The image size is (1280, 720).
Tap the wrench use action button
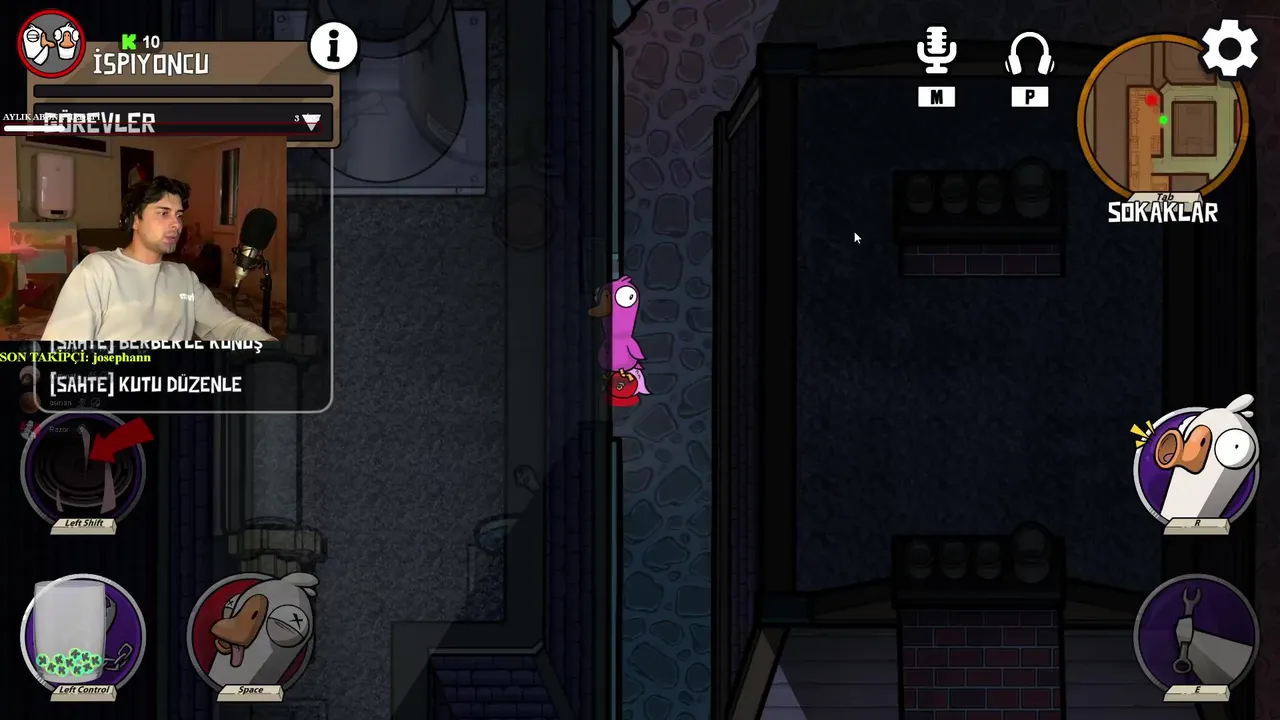pyautogui.click(x=1196, y=634)
